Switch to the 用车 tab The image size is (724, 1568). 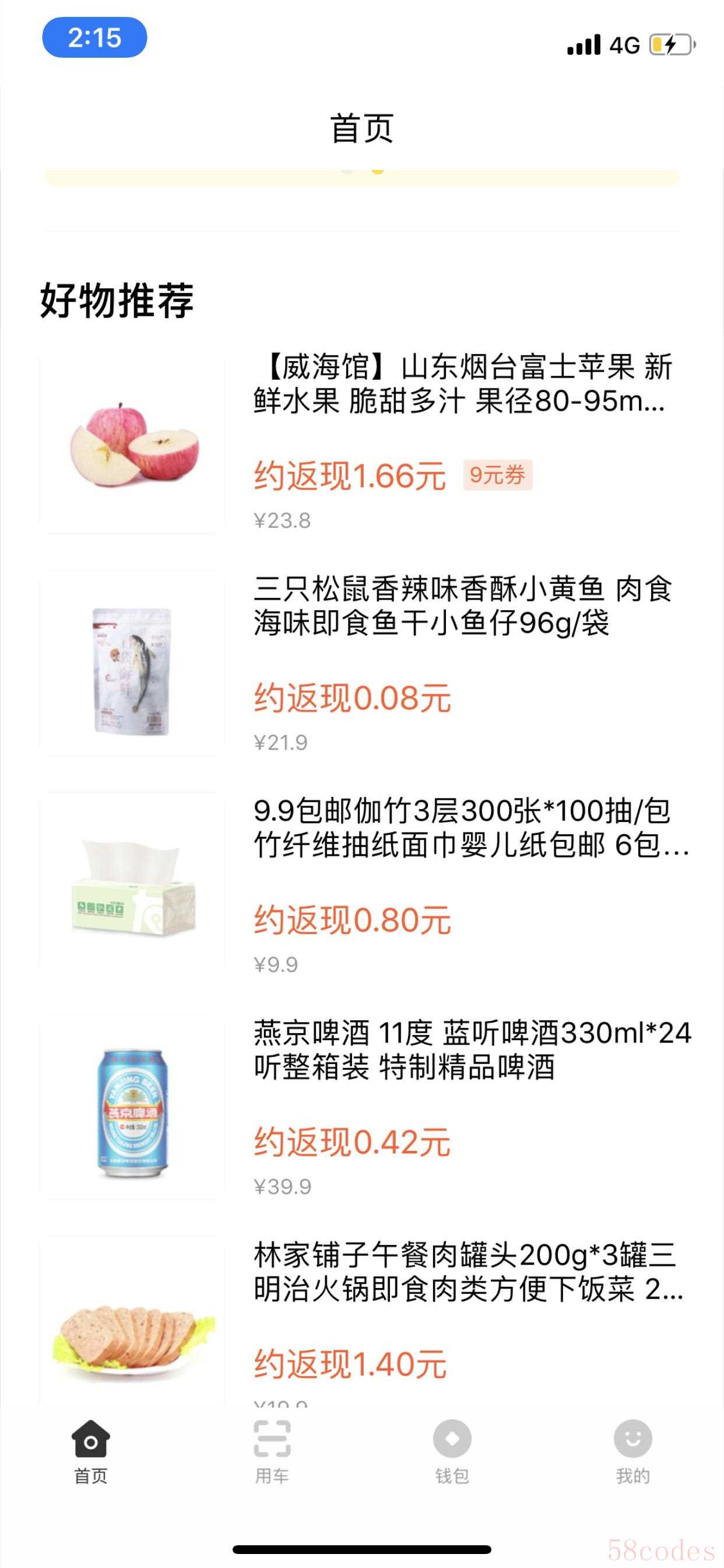click(271, 1450)
